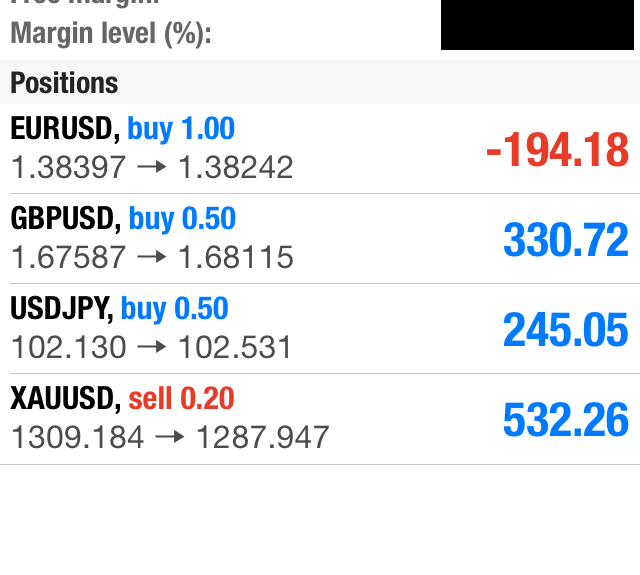
Task: Open the EURUSD buy 1.00 position
Action: (320, 148)
